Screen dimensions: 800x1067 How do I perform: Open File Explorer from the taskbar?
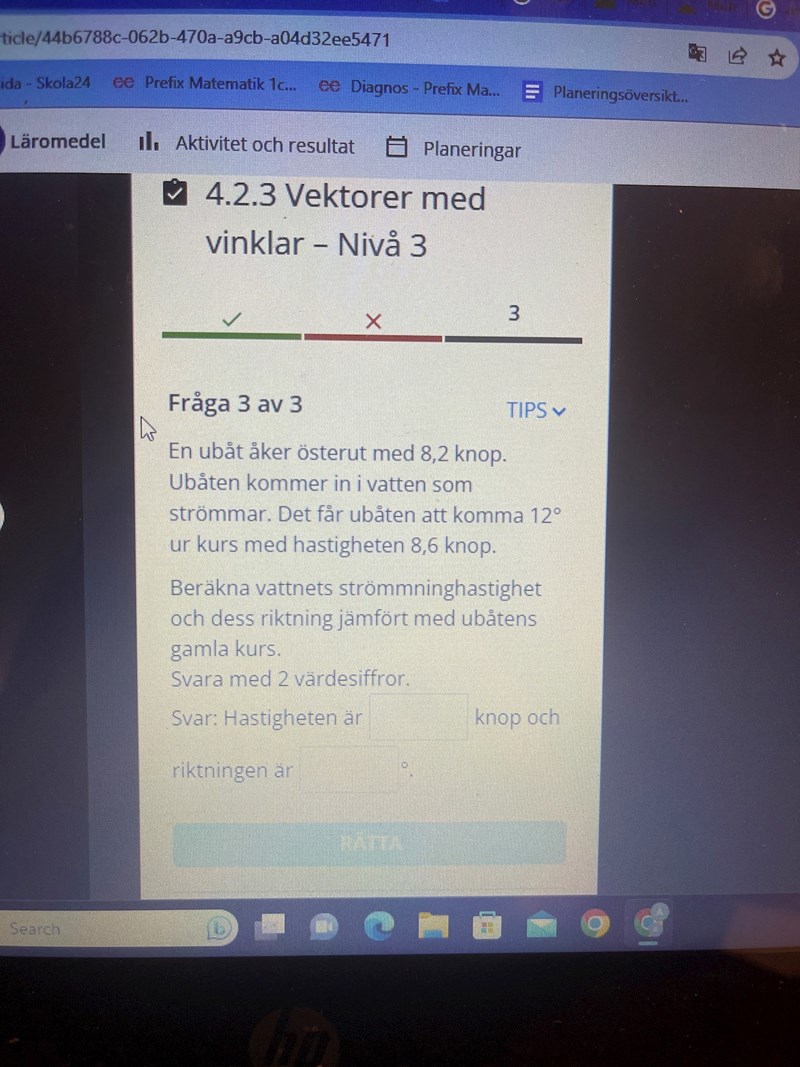tap(433, 926)
